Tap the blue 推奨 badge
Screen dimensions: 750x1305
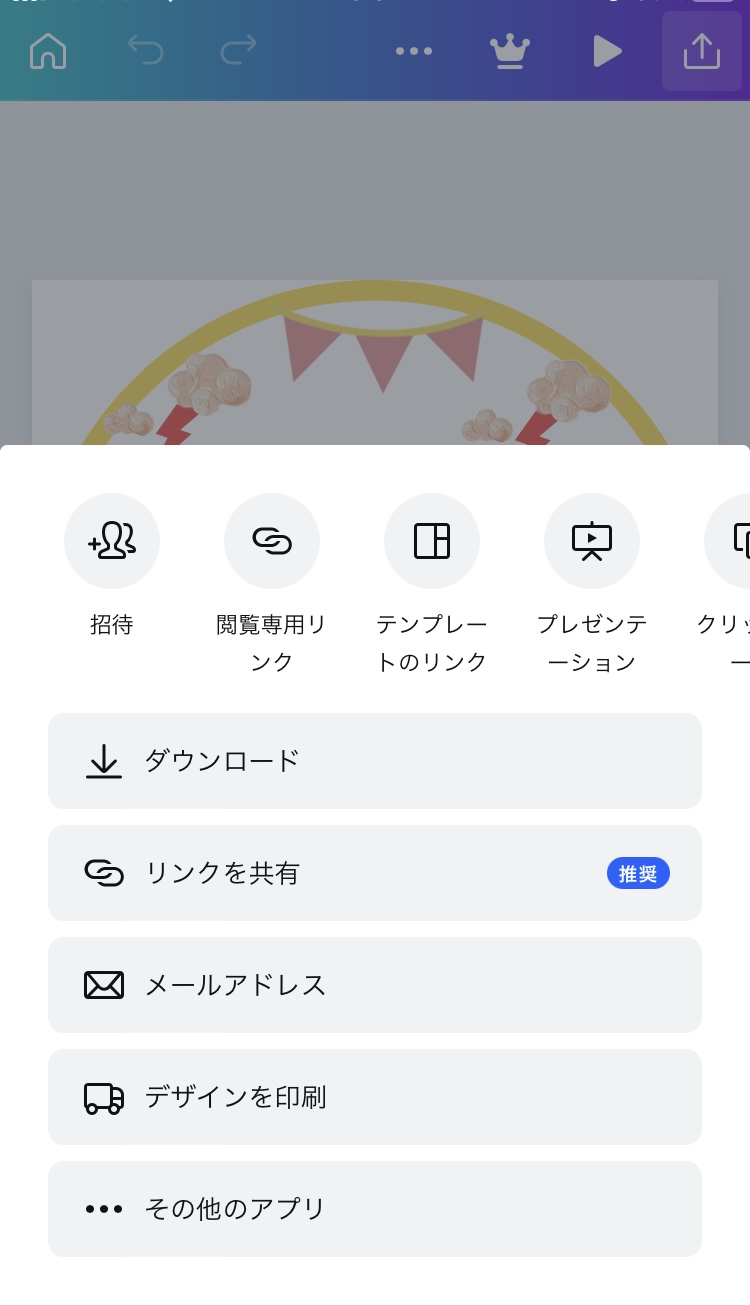(x=638, y=873)
